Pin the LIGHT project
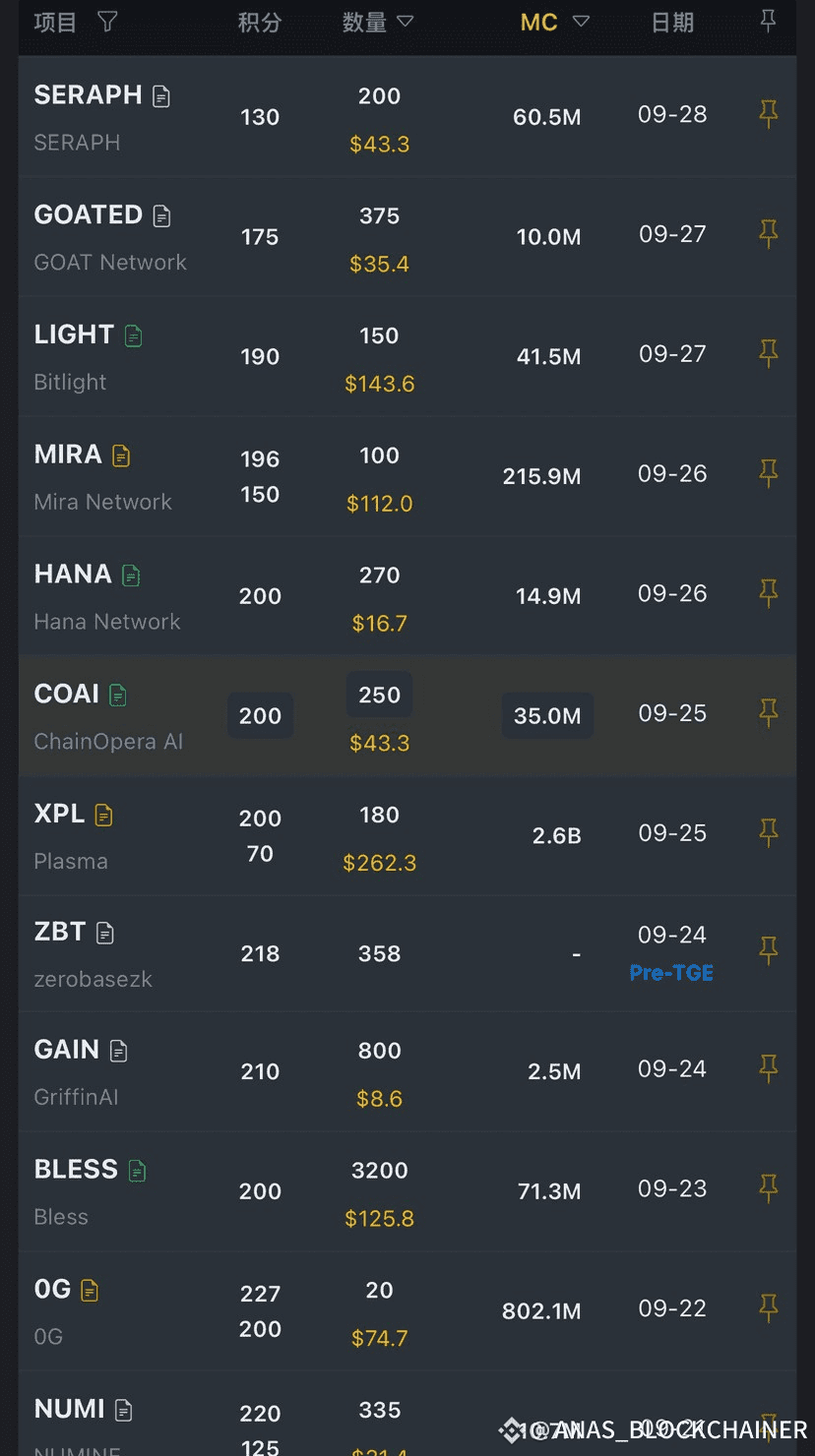Image resolution: width=815 pixels, height=1456 pixels. [769, 354]
